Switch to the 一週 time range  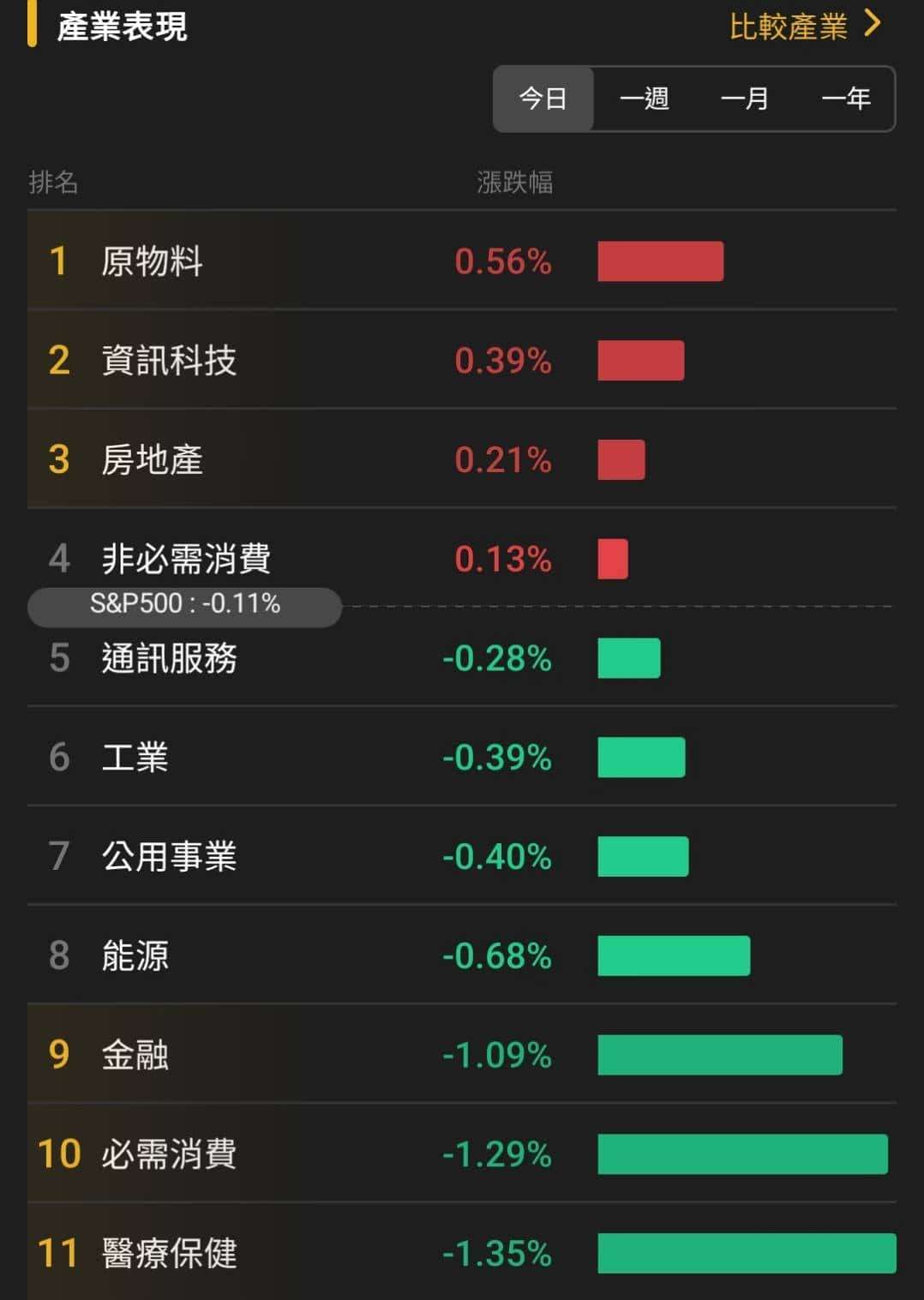tap(644, 99)
